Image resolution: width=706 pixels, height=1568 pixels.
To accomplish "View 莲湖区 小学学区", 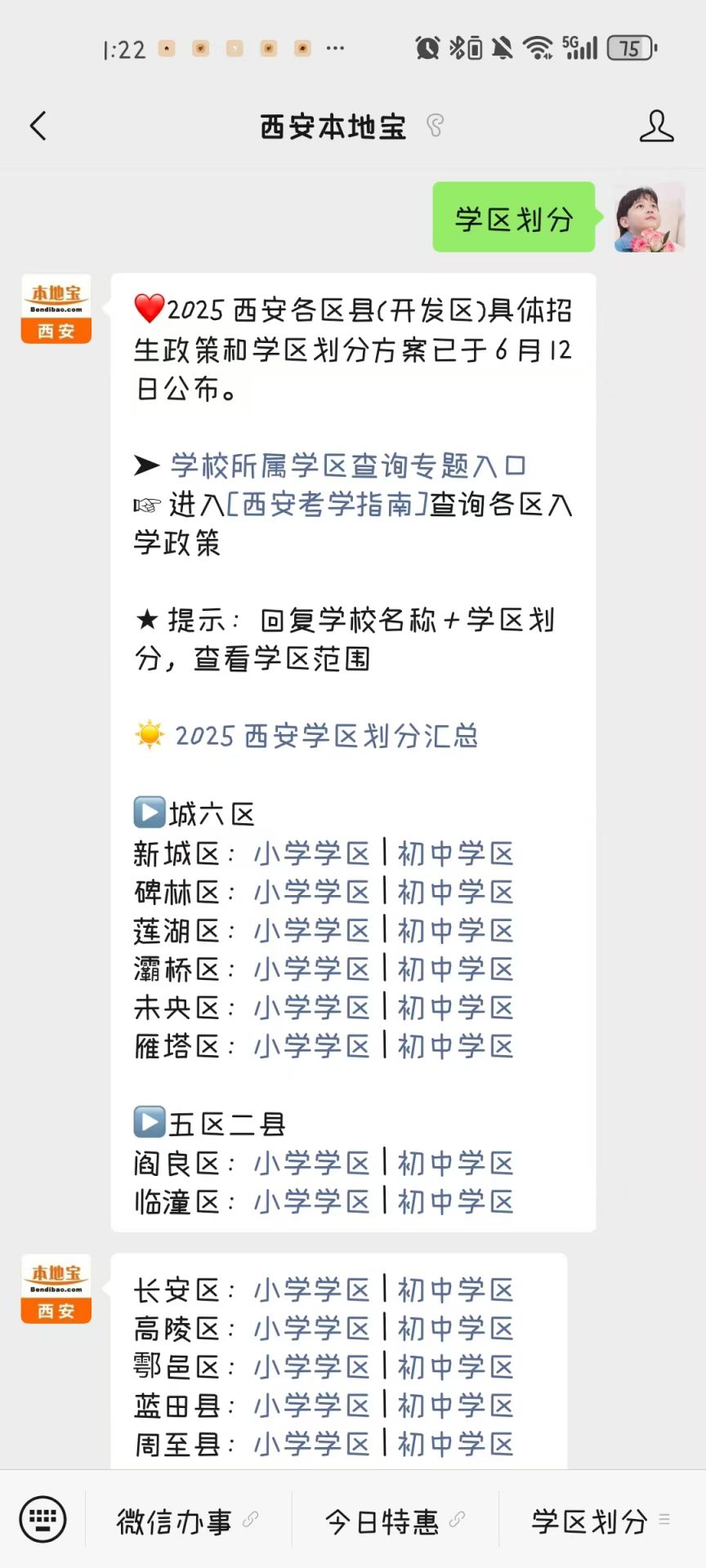I will [x=311, y=931].
